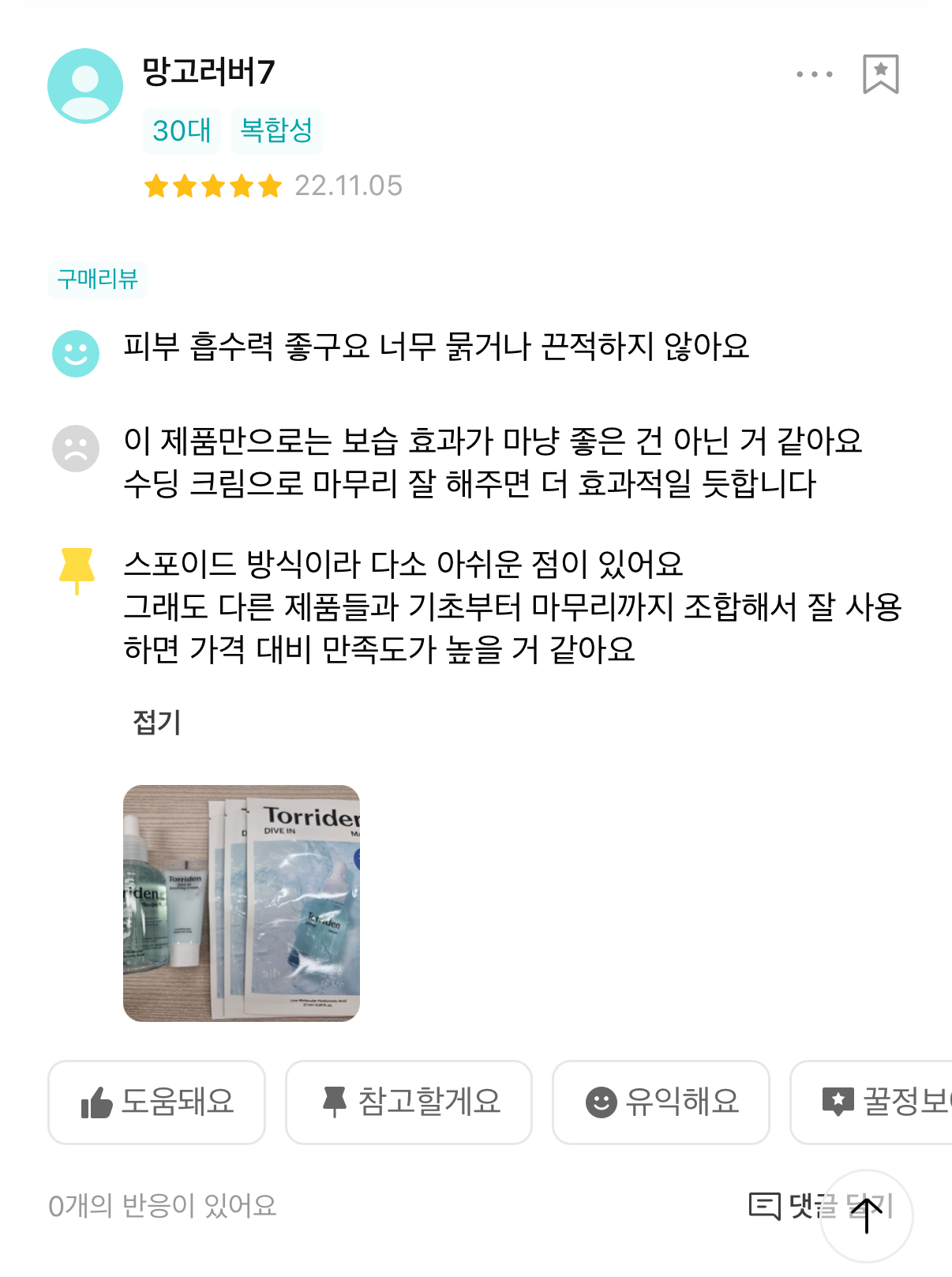Collapse the review with 접기

tap(157, 722)
